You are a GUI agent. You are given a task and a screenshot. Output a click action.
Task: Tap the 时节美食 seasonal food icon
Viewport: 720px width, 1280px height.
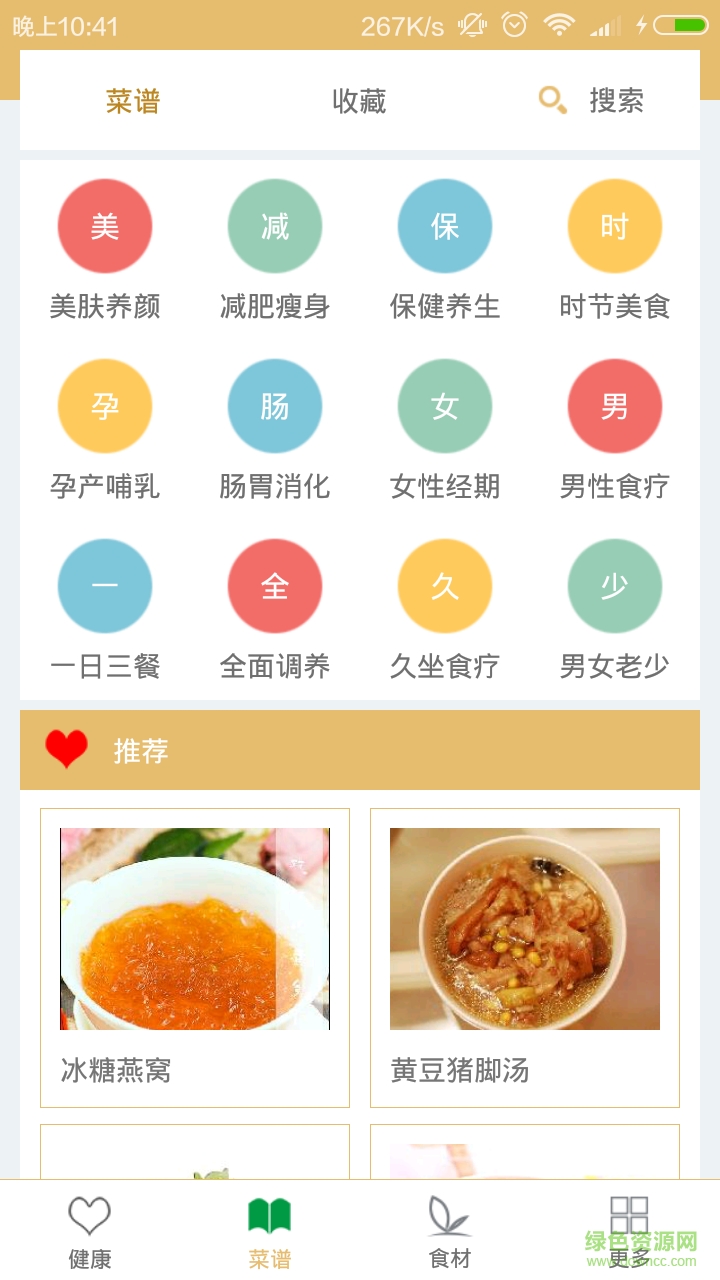615,226
